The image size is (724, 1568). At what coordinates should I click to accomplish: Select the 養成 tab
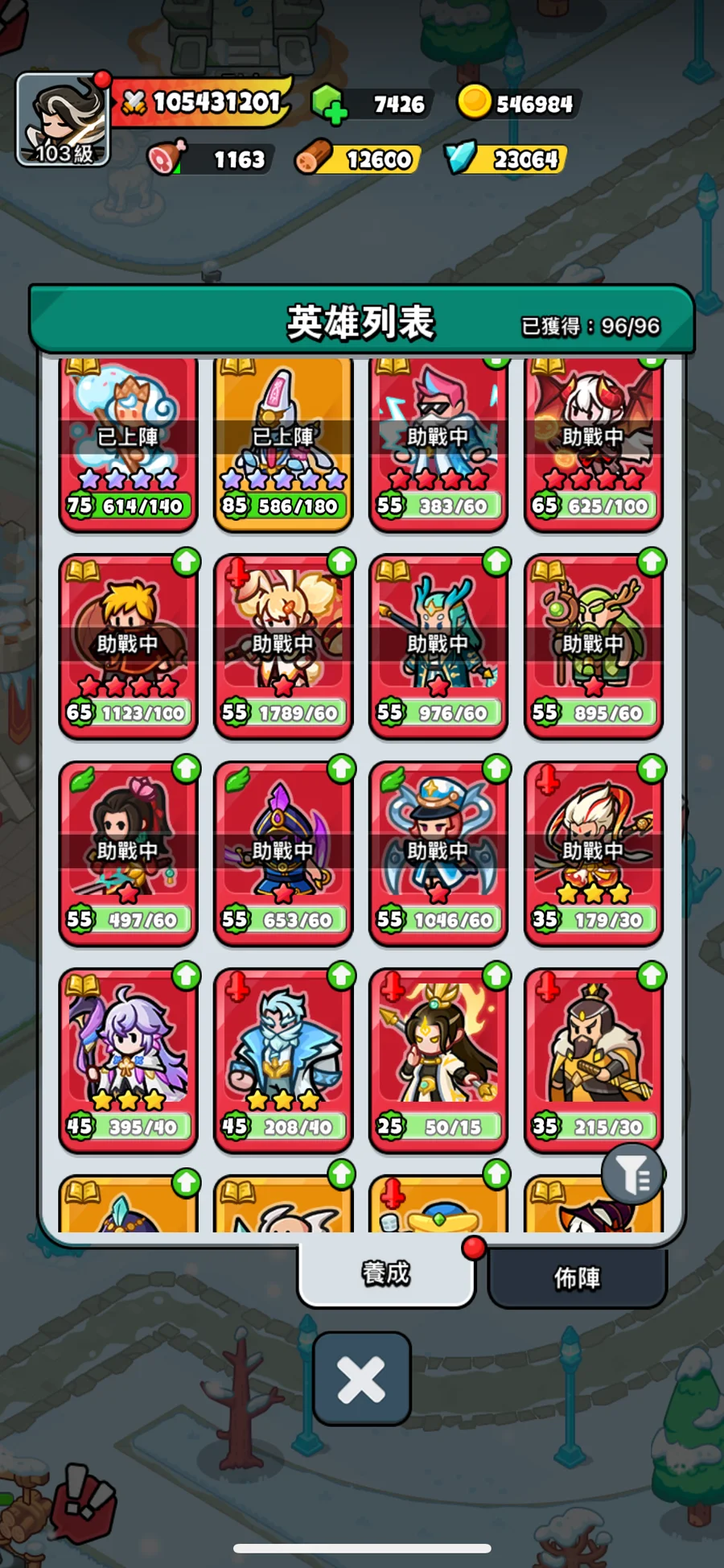pyautogui.click(x=386, y=1273)
